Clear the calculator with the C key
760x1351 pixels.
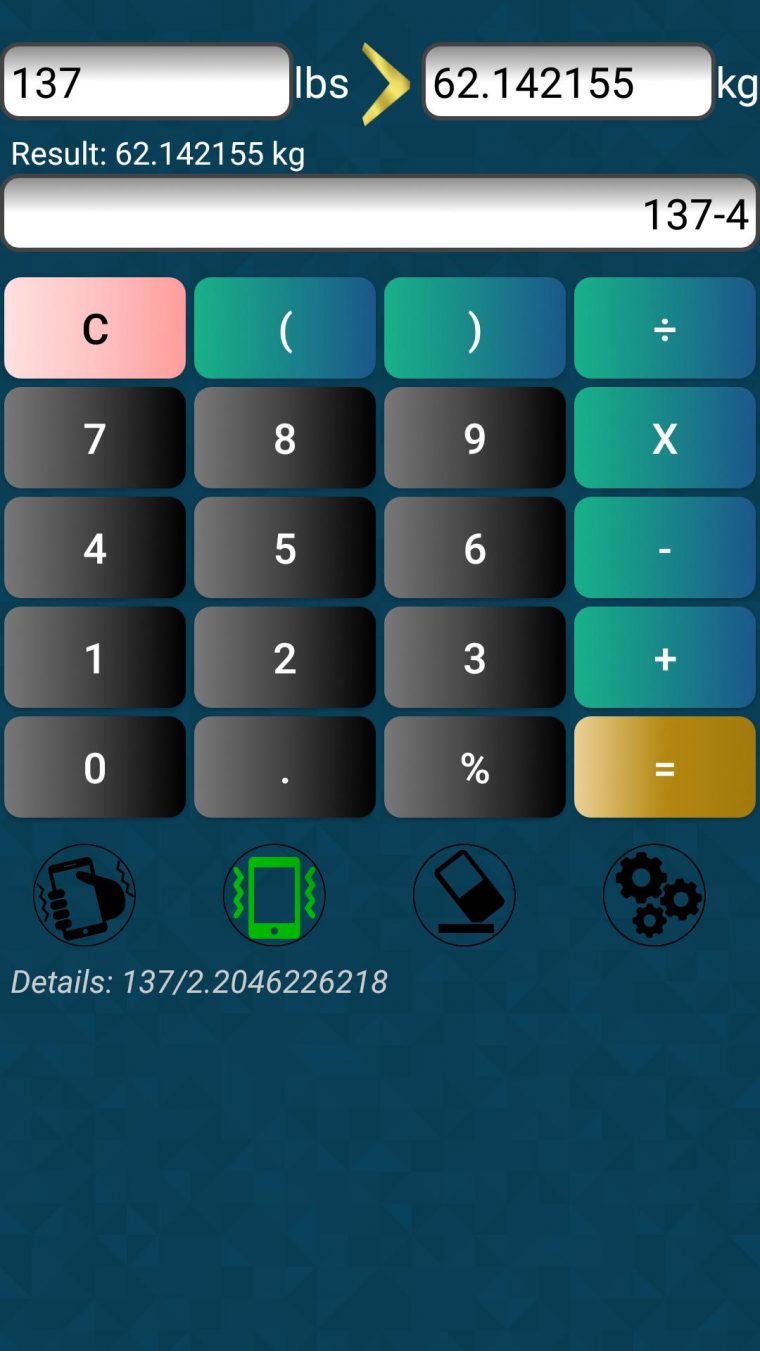coord(95,328)
